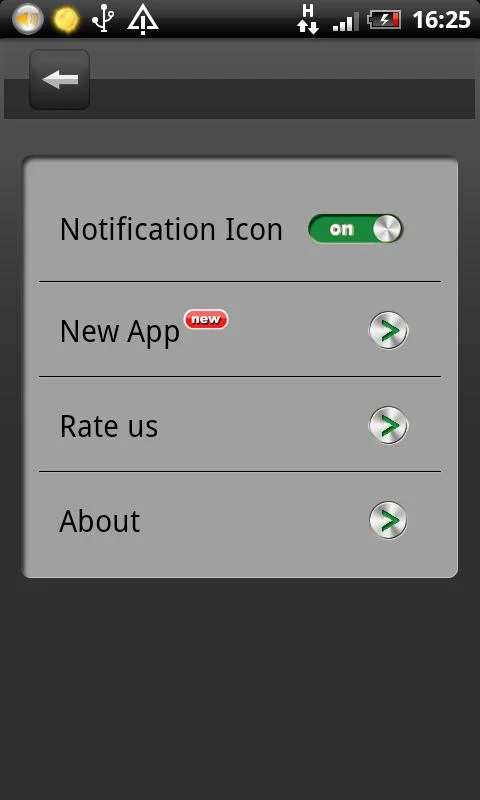This screenshot has width=480, height=800.
Task: Turn off the Notification Icon switch
Action: pyautogui.click(x=356, y=229)
